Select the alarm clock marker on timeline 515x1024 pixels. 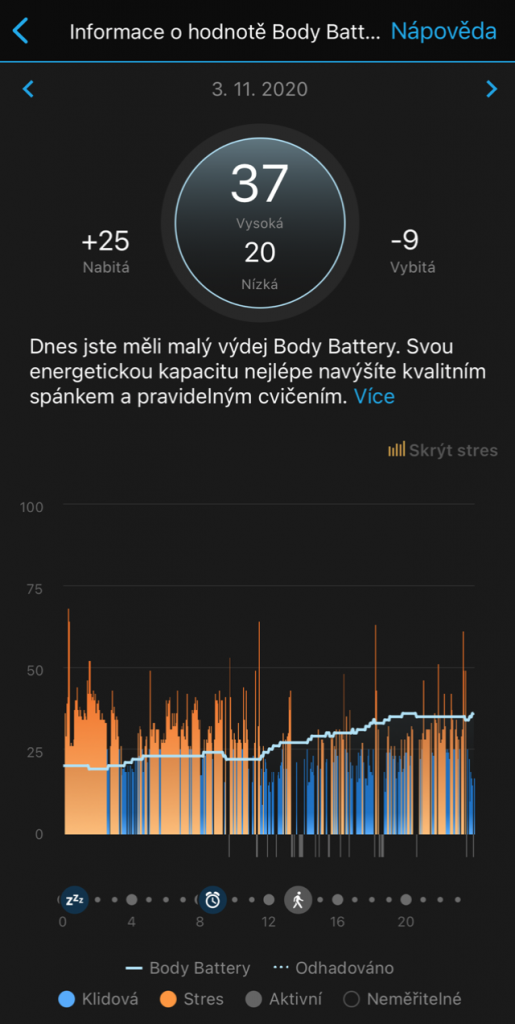click(x=213, y=899)
